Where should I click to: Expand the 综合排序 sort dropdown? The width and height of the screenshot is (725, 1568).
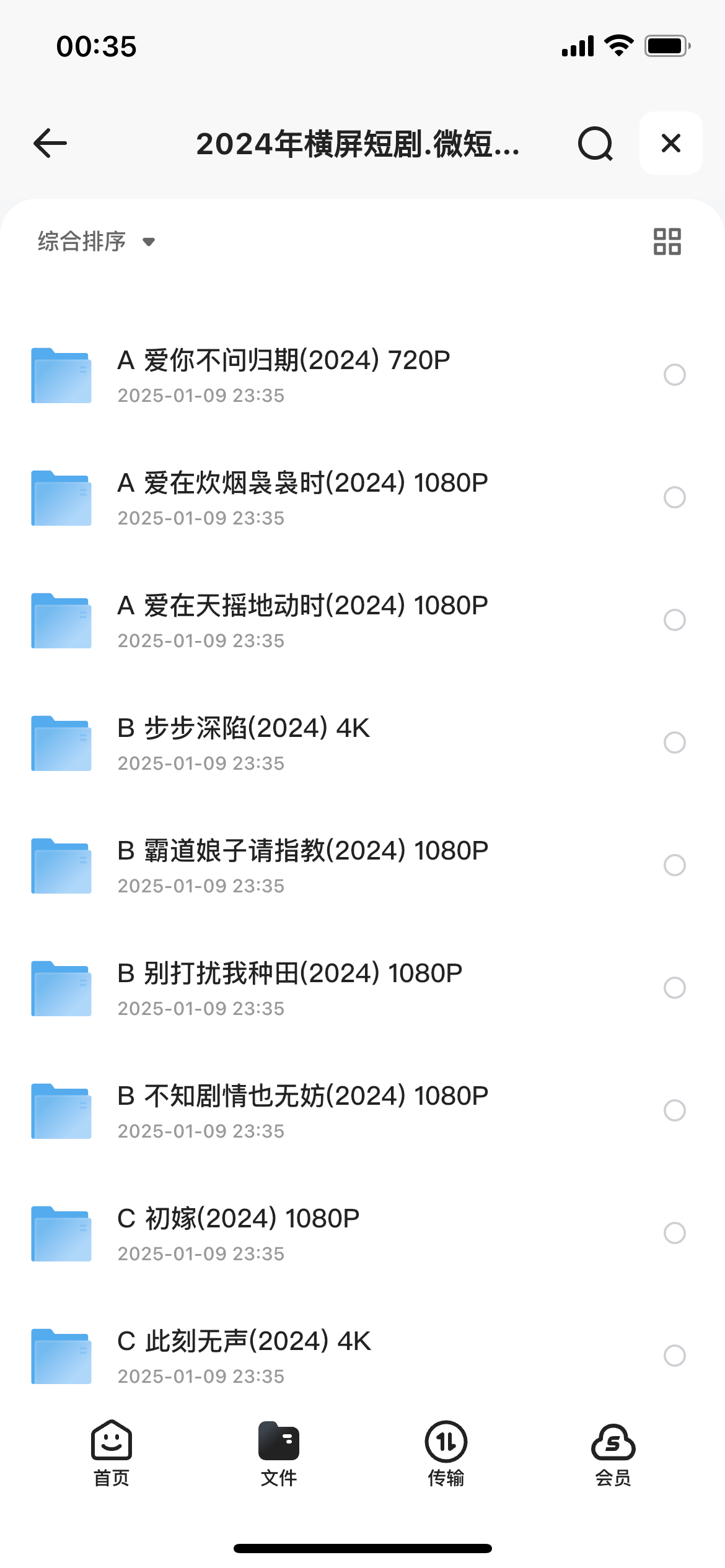pos(96,241)
